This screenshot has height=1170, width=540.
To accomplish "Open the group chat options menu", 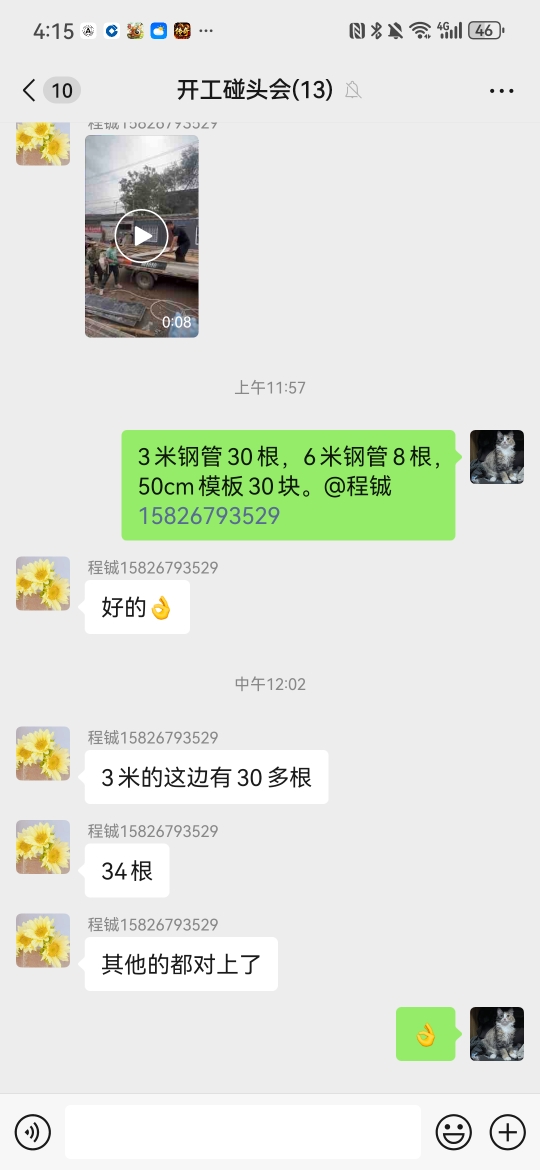I will pyautogui.click(x=502, y=91).
